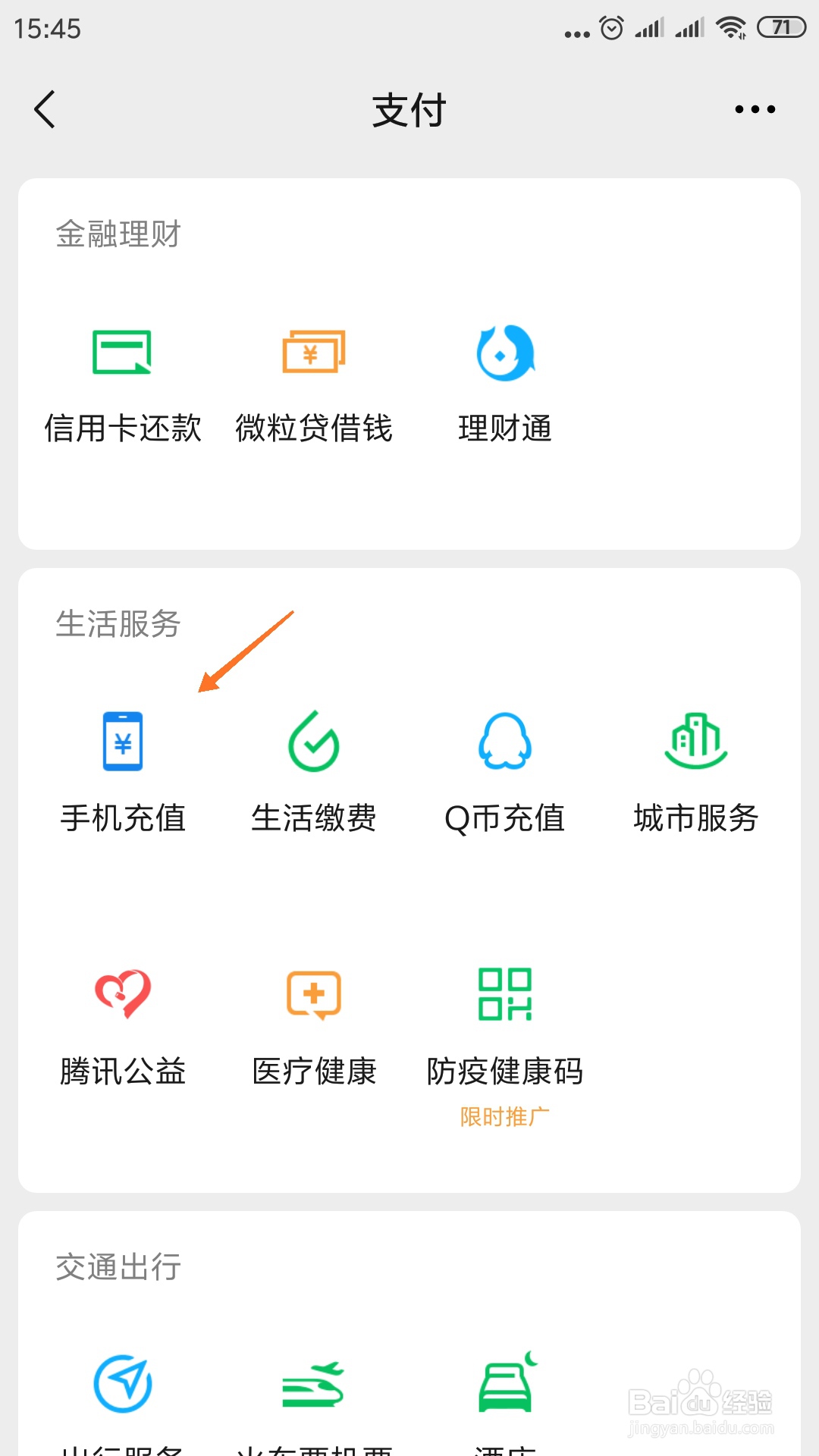Screen dimensions: 819x1456
Task: Go back from the 支付 page
Action: point(45,110)
